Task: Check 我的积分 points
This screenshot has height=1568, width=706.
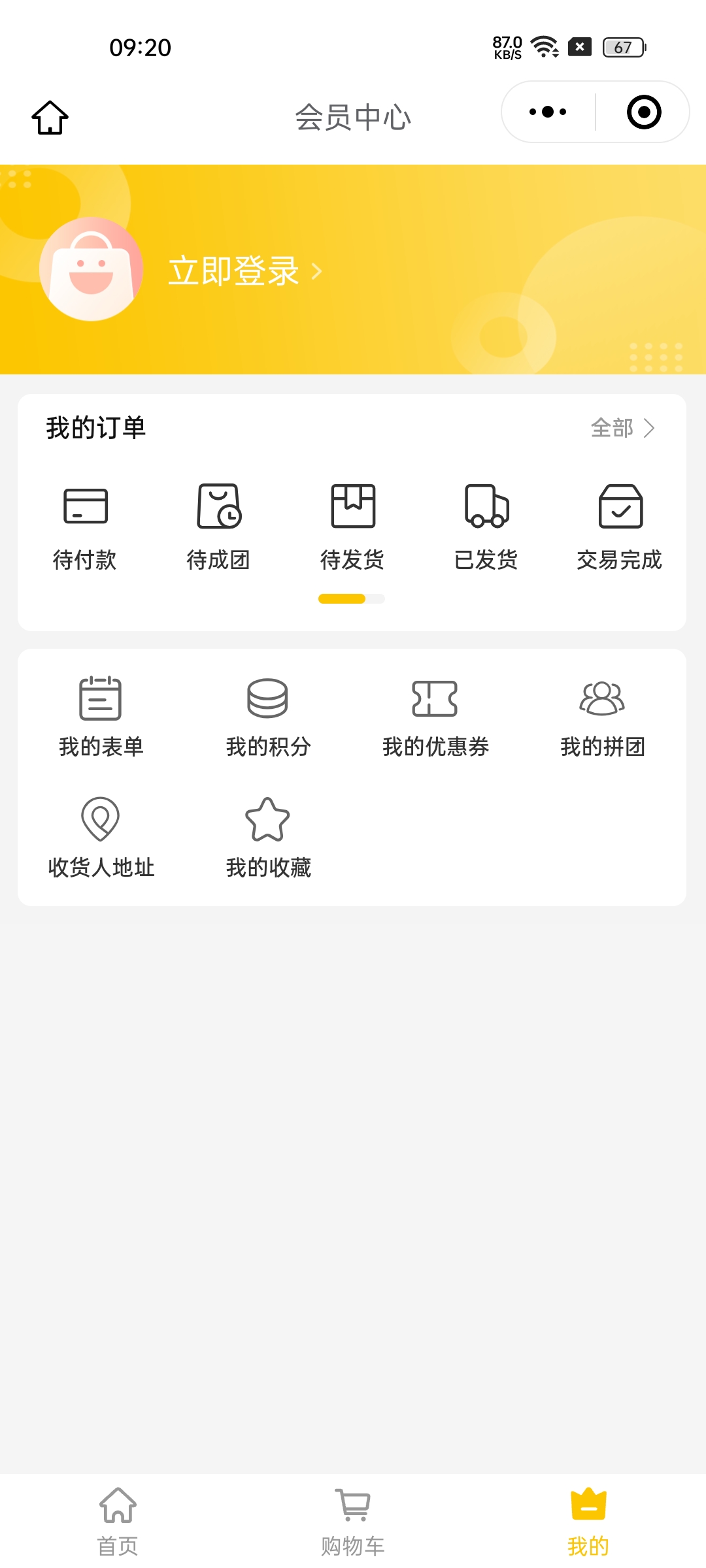Action: coord(268,717)
